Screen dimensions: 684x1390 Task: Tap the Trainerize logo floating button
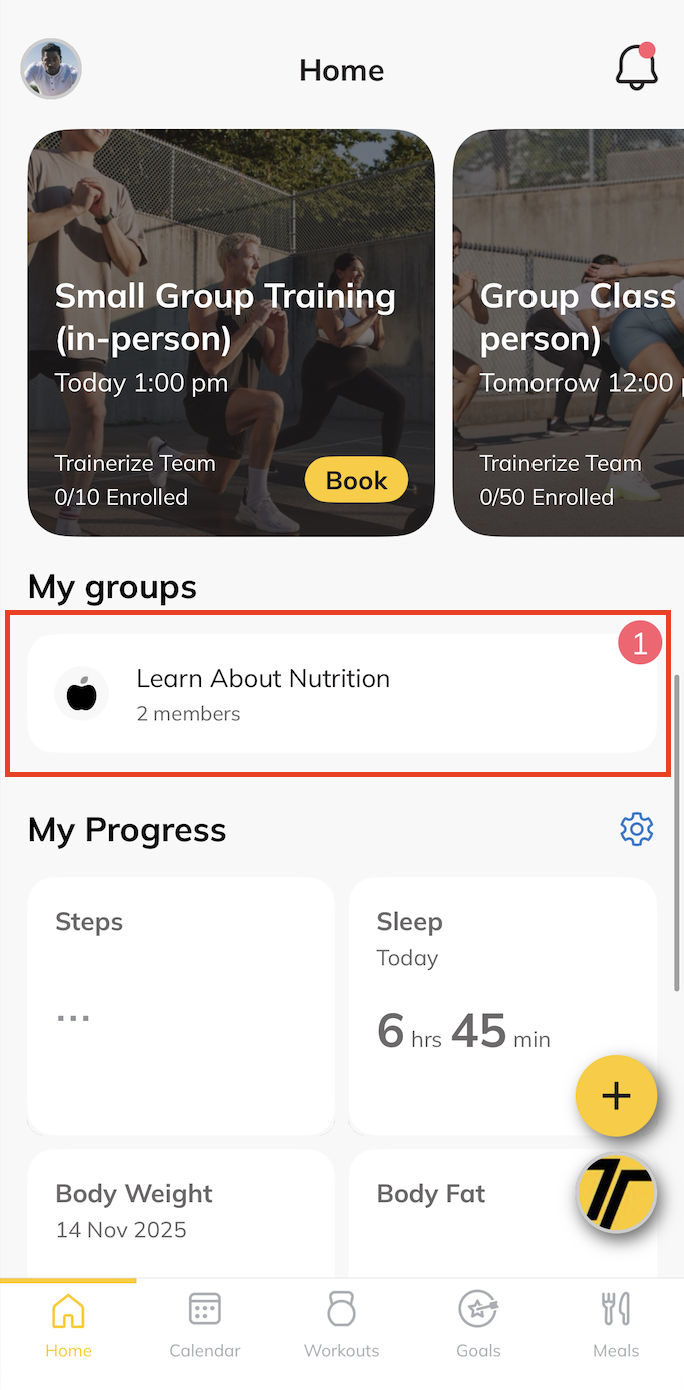coord(616,1192)
